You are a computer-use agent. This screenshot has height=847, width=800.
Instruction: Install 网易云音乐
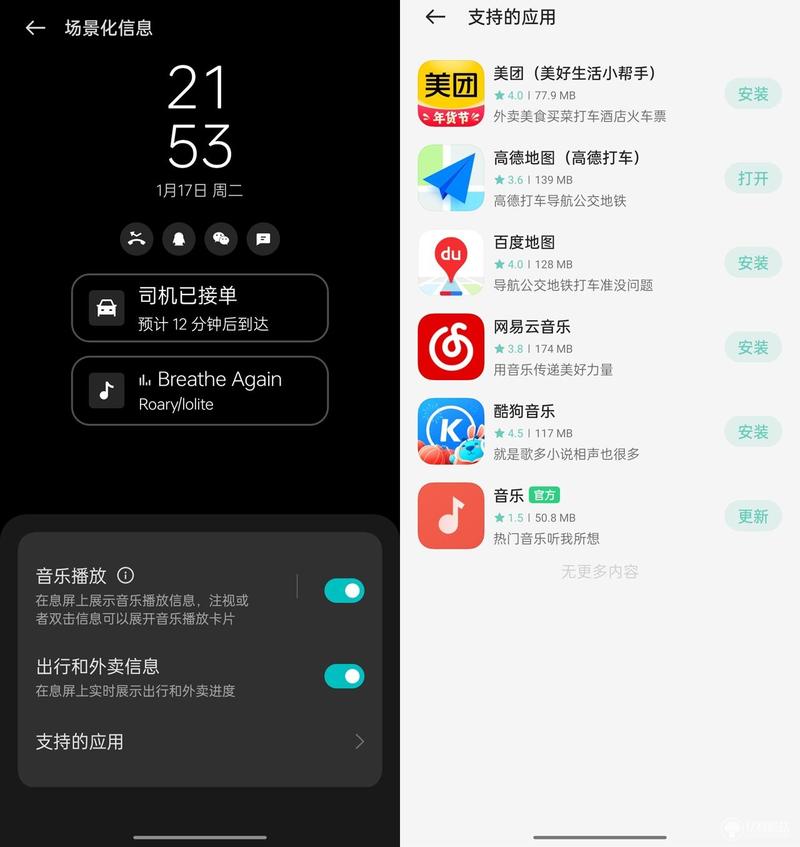(x=753, y=347)
